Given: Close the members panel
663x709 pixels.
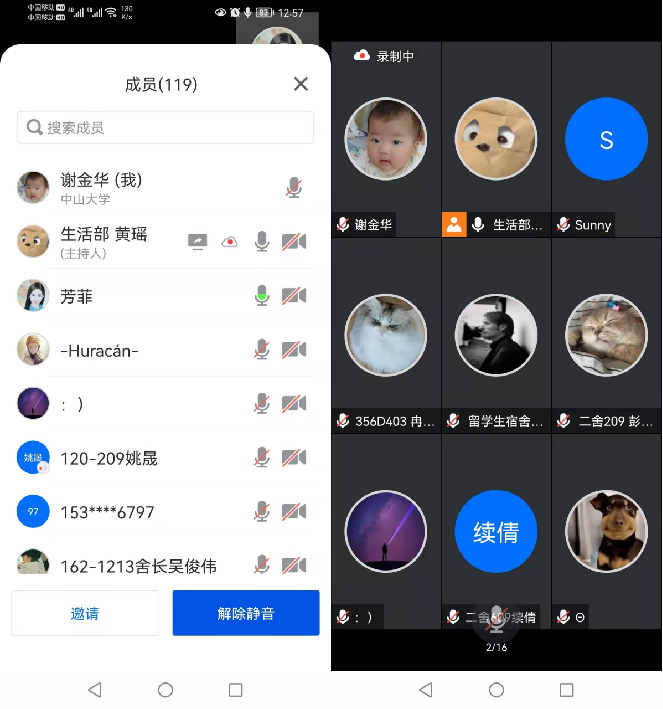Looking at the screenshot, I should 301,84.
